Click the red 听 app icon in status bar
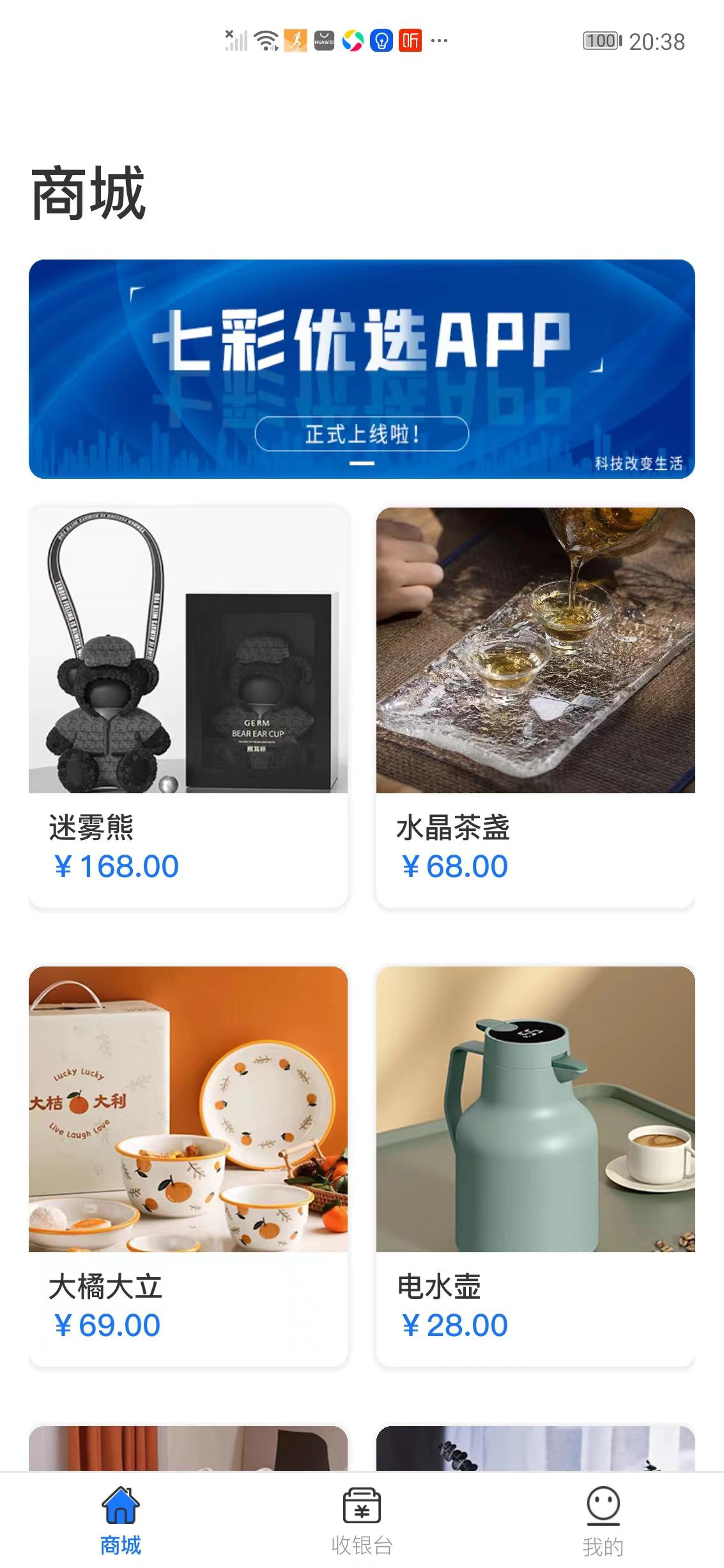724x1568 pixels. point(410,40)
